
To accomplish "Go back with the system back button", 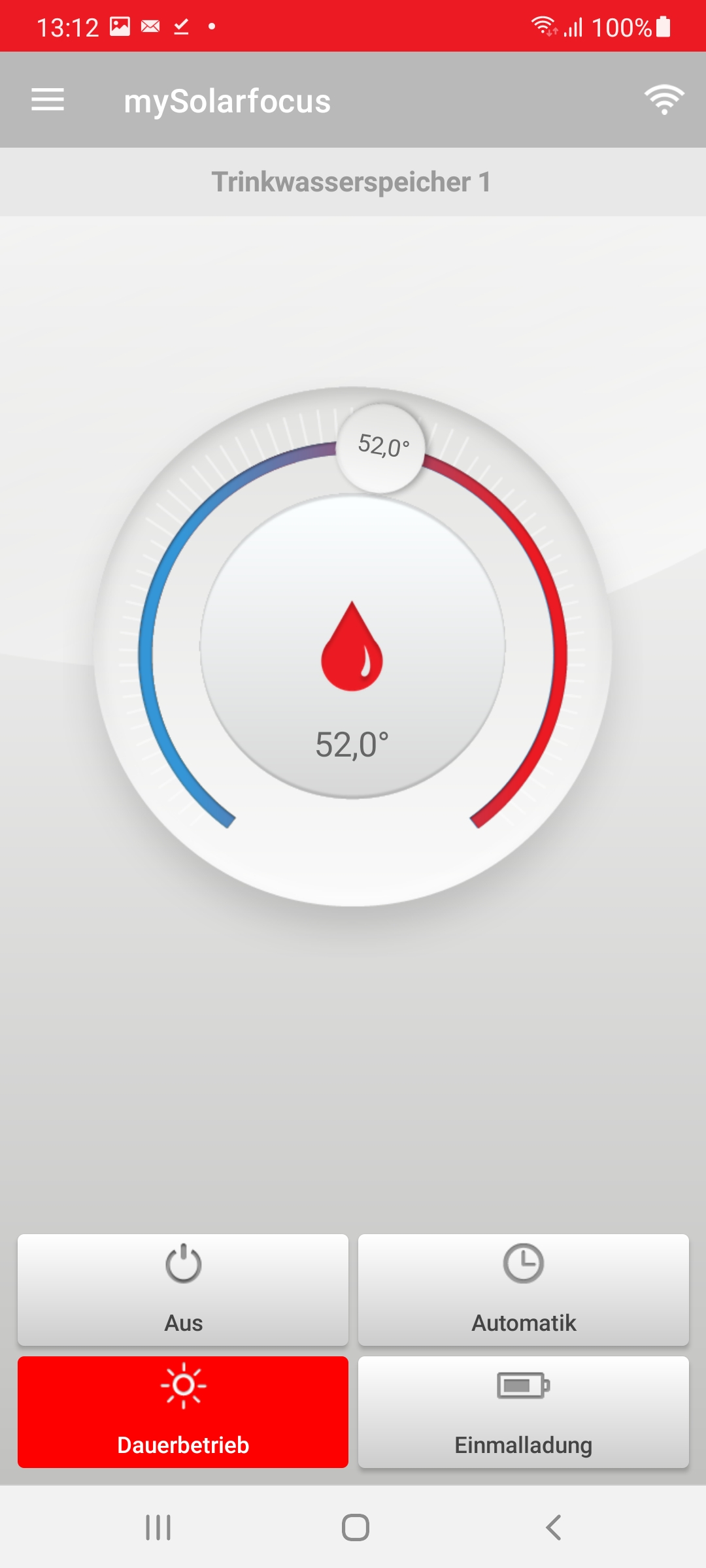I will pyautogui.click(x=553, y=1527).
